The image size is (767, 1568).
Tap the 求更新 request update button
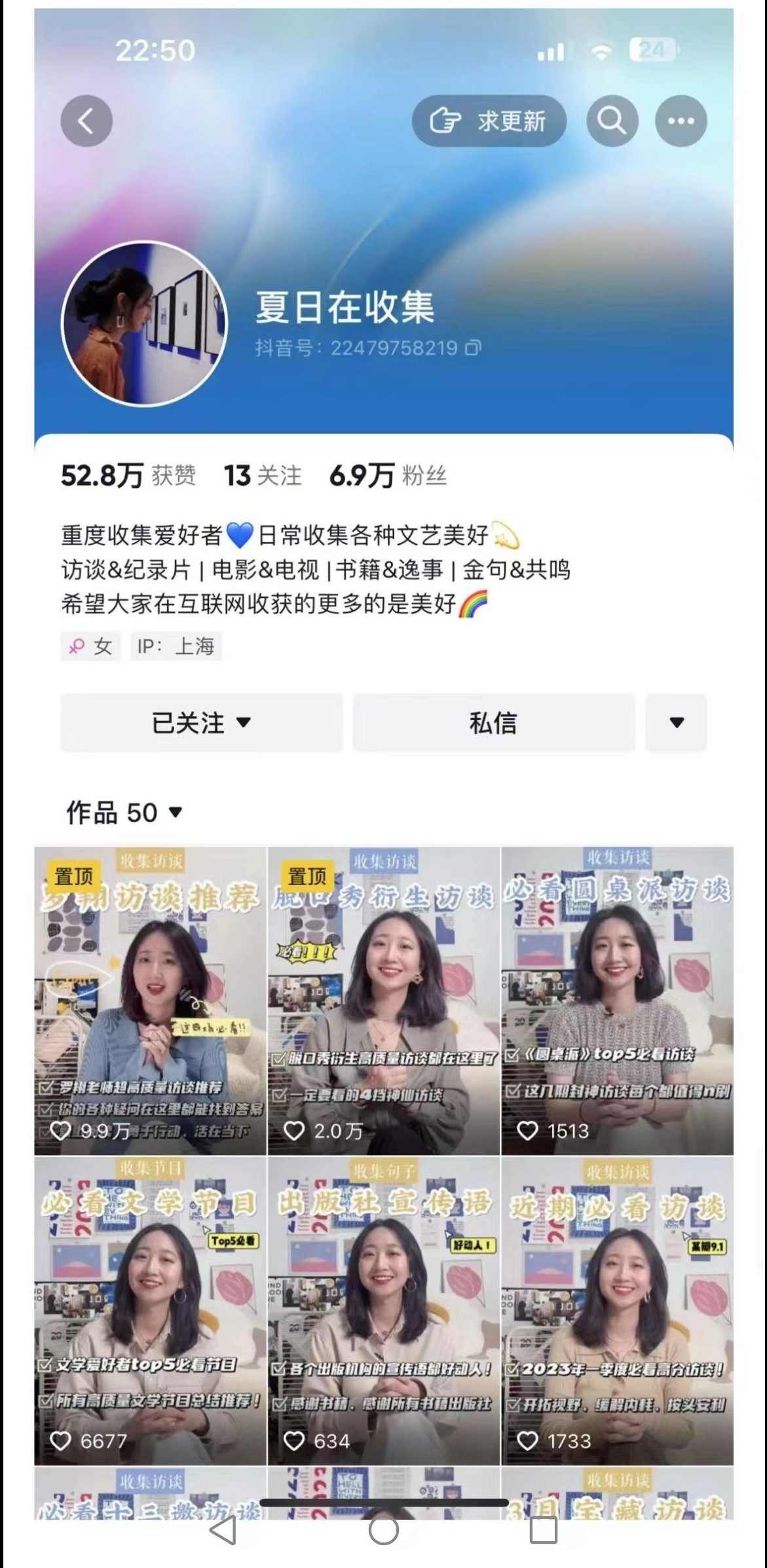(489, 120)
